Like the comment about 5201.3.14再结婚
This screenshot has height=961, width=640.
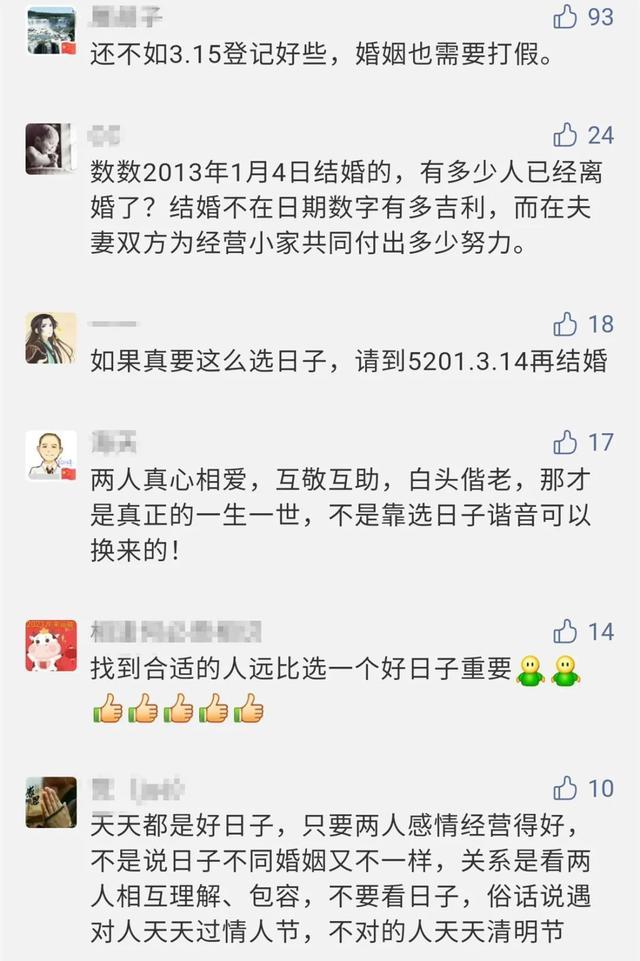pos(567,324)
